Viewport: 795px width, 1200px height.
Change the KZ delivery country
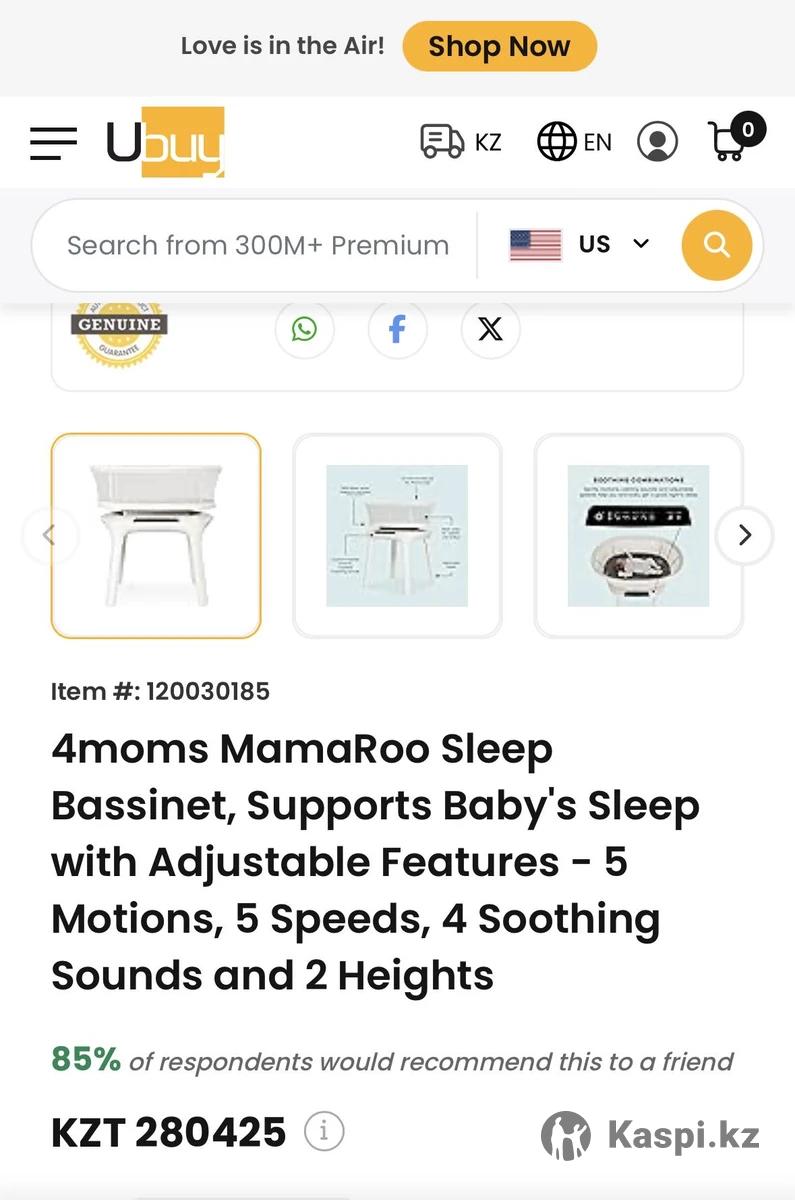click(x=461, y=142)
